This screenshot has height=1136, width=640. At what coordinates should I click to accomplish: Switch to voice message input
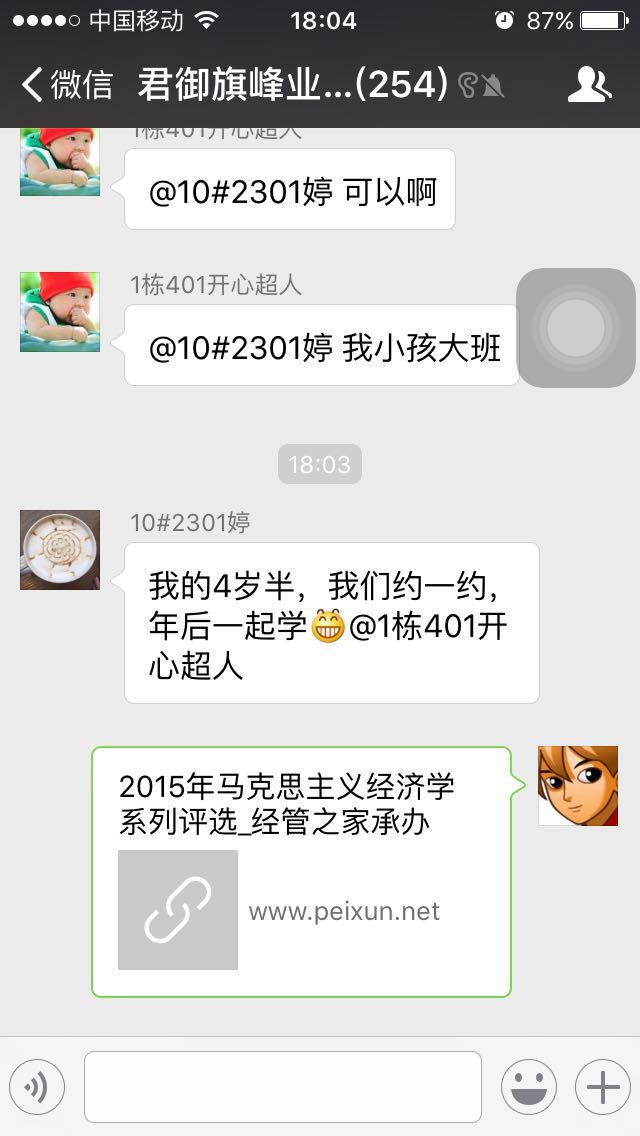click(37, 1087)
